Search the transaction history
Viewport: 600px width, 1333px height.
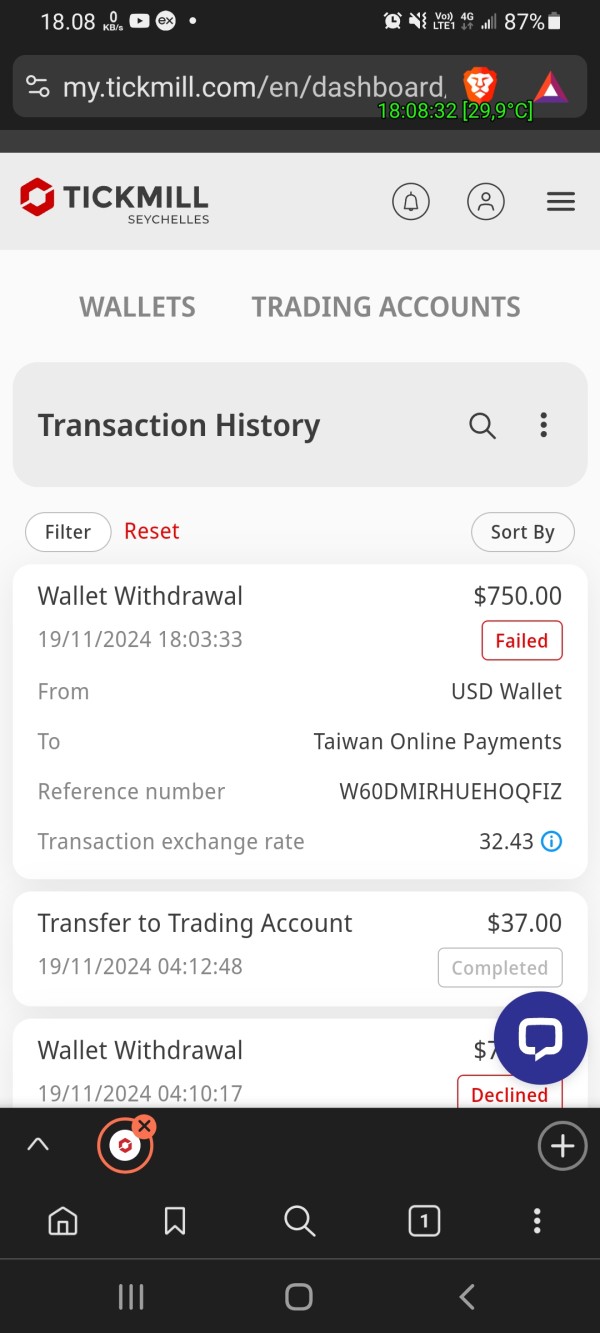point(482,426)
